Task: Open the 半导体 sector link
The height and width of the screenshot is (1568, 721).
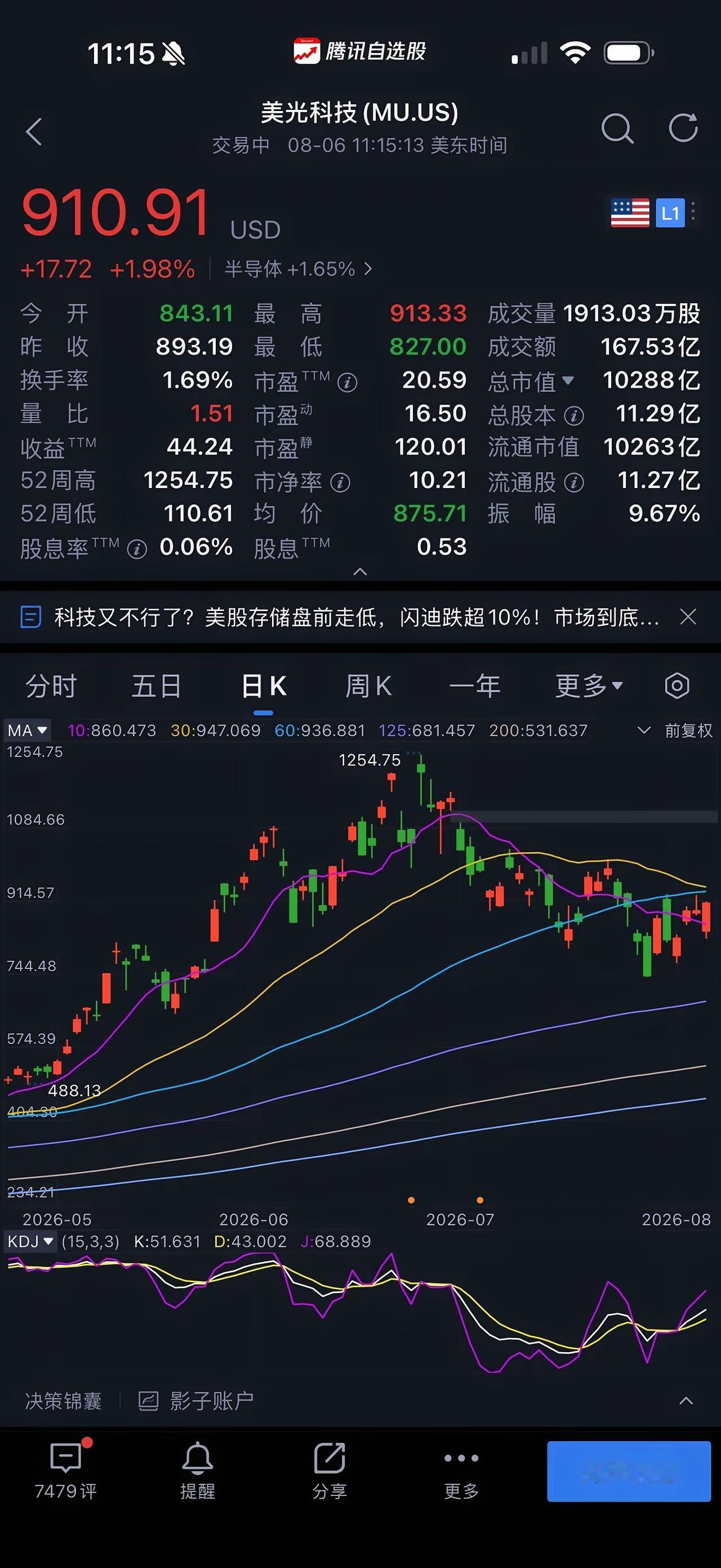Action: coord(297,268)
